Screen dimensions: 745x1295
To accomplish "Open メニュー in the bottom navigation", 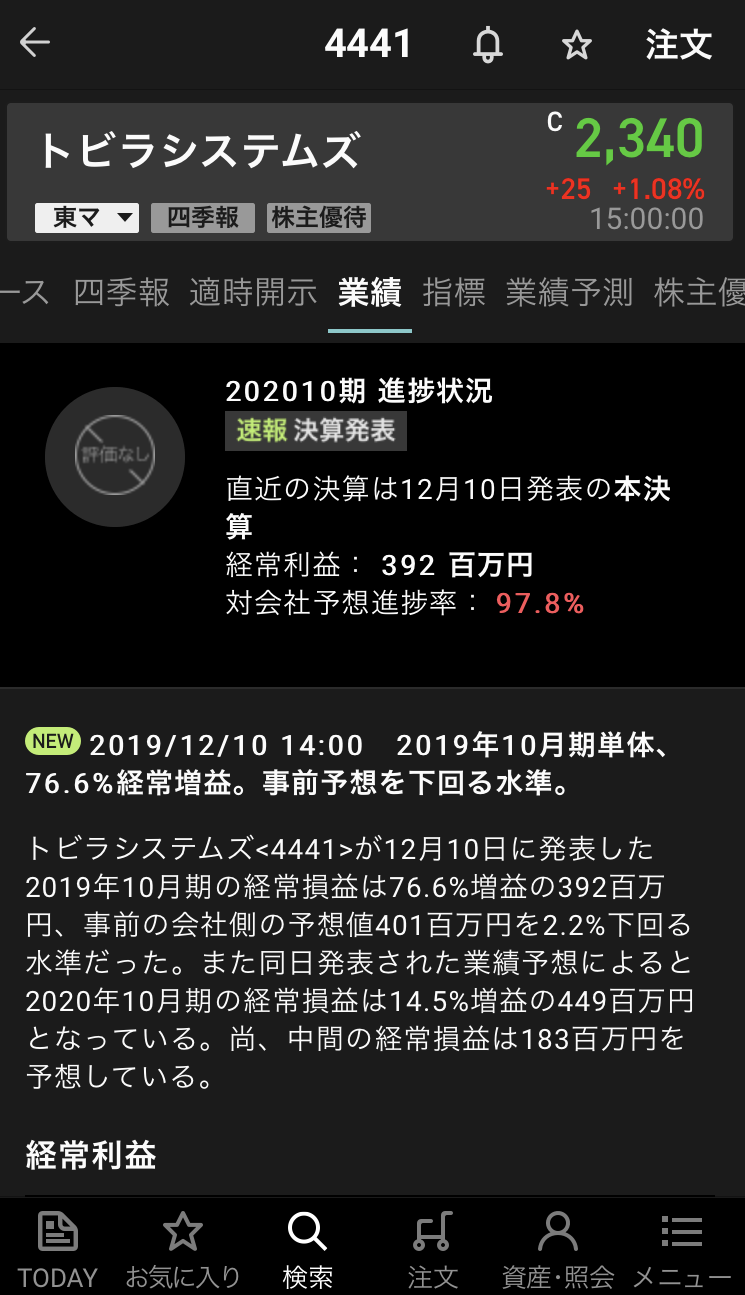I will tap(682, 1247).
